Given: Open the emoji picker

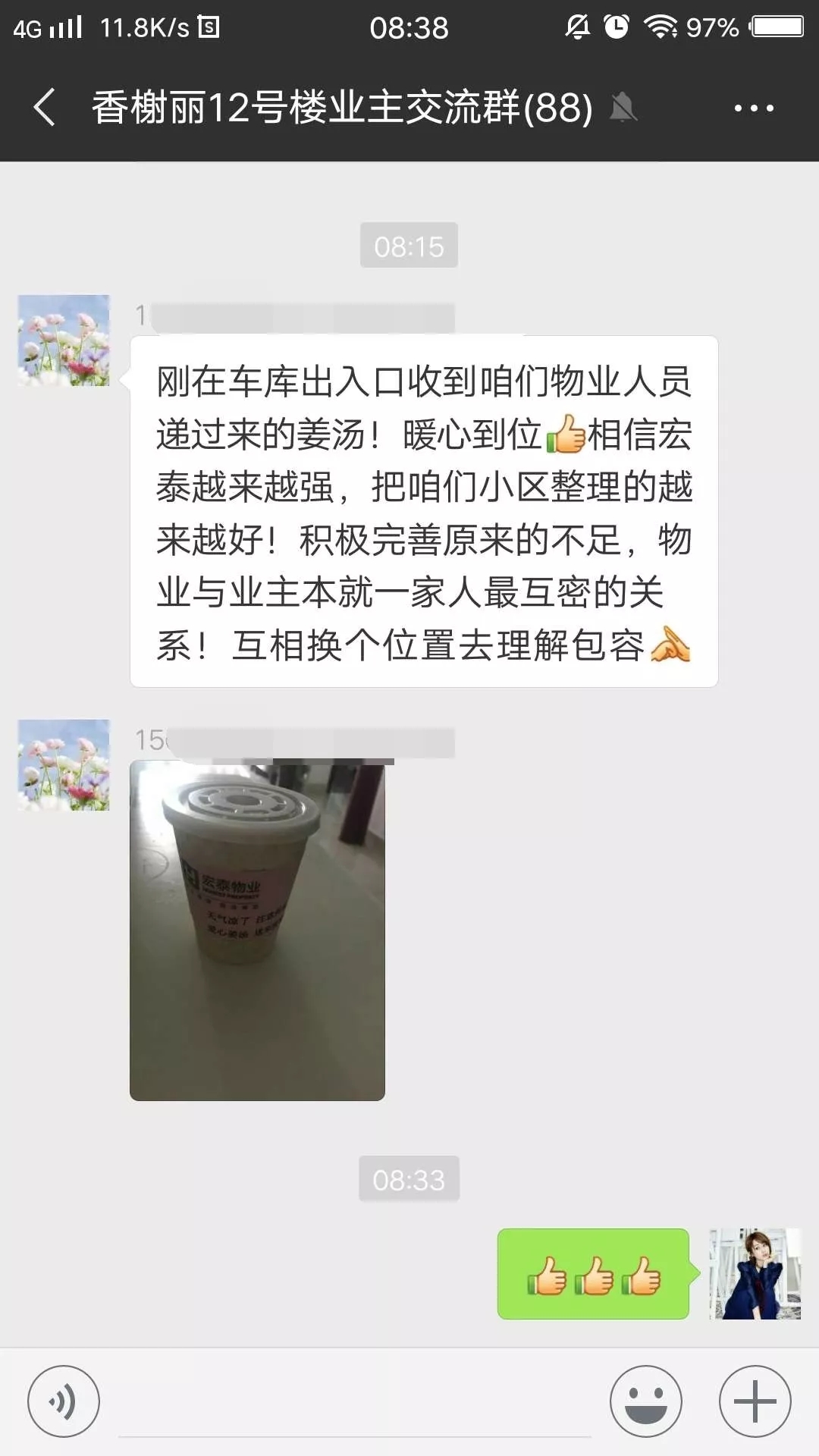Looking at the screenshot, I should 646,1401.
